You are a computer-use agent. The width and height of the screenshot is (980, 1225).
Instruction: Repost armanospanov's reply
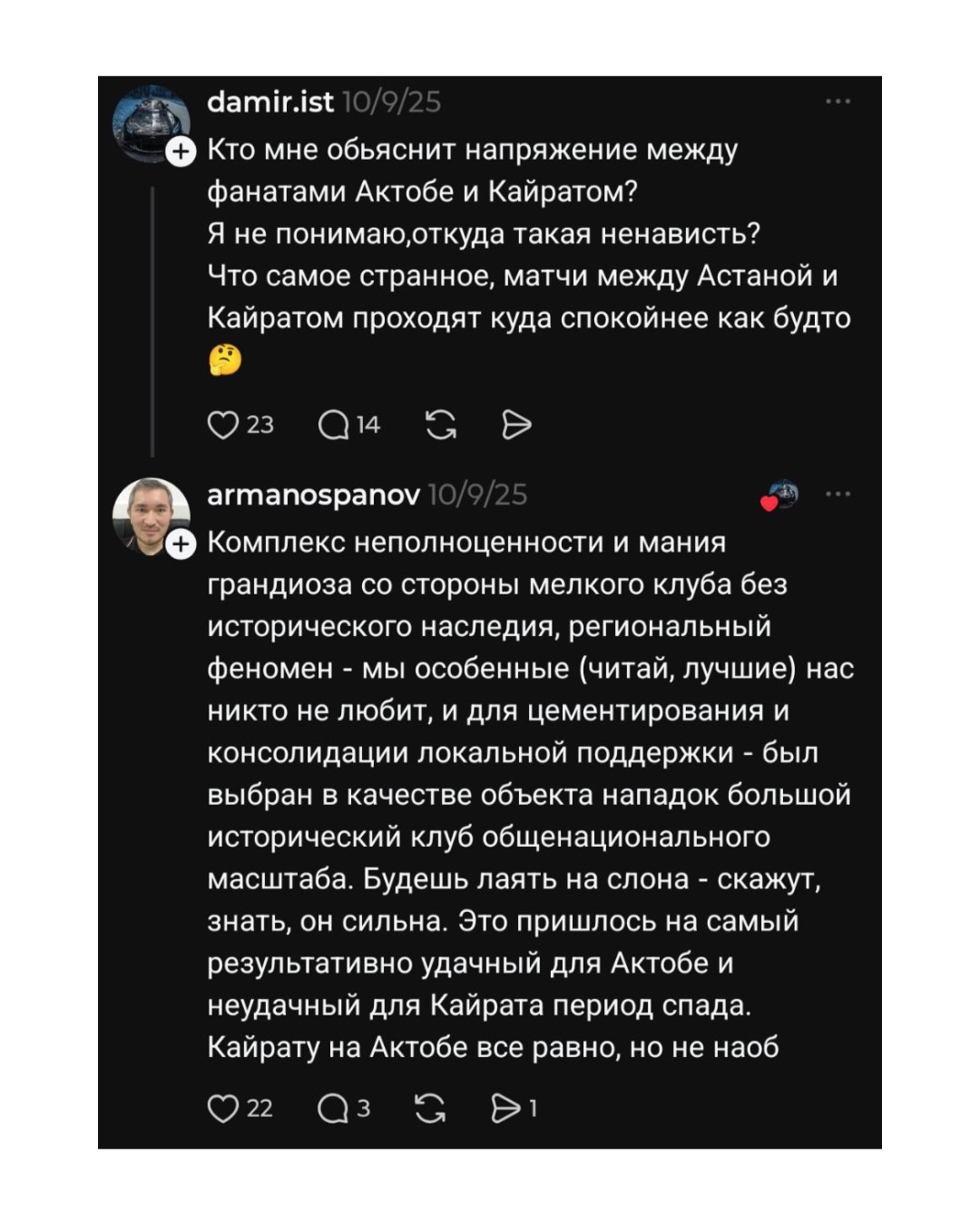click(430, 1108)
